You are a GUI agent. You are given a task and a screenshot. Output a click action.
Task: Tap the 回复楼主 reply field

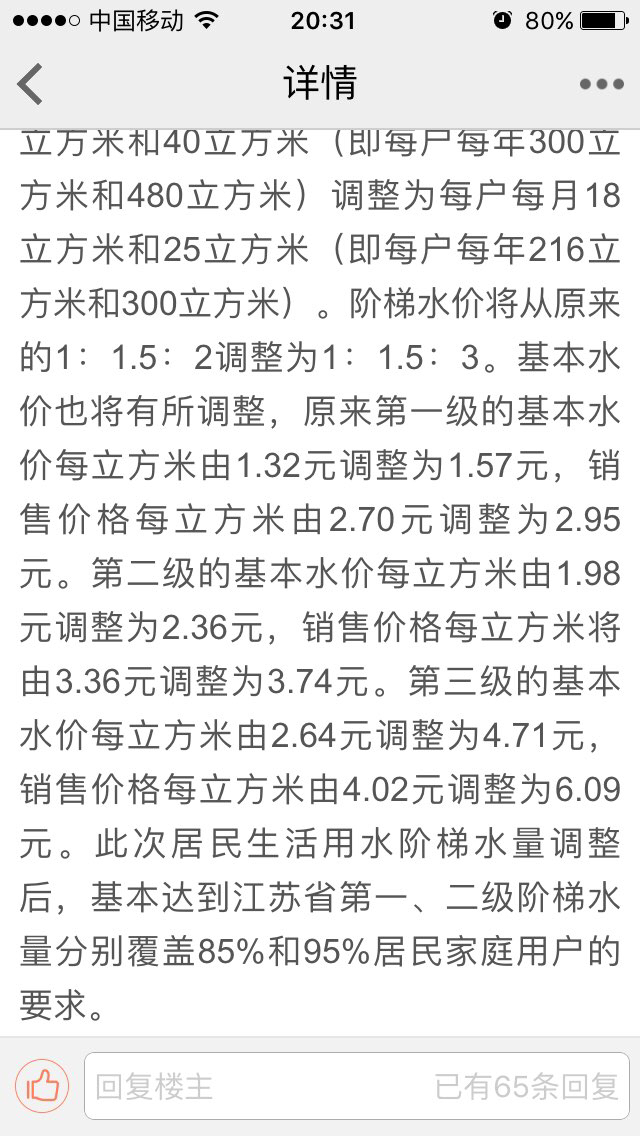tap(357, 1086)
